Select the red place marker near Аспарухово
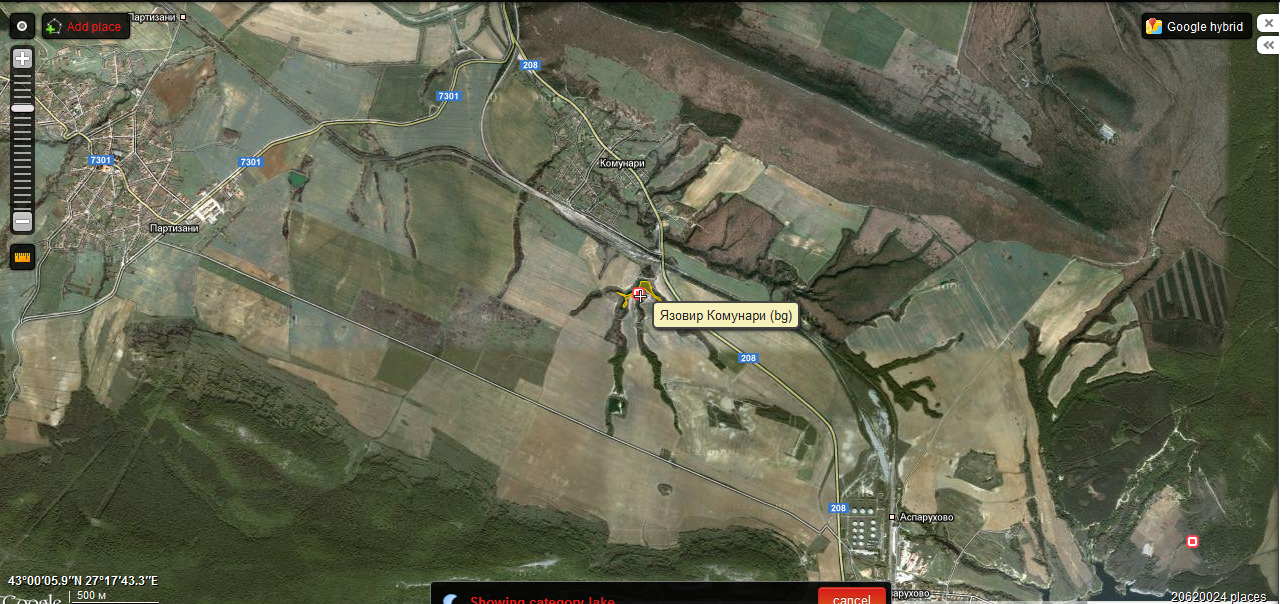 [x=1192, y=541]
